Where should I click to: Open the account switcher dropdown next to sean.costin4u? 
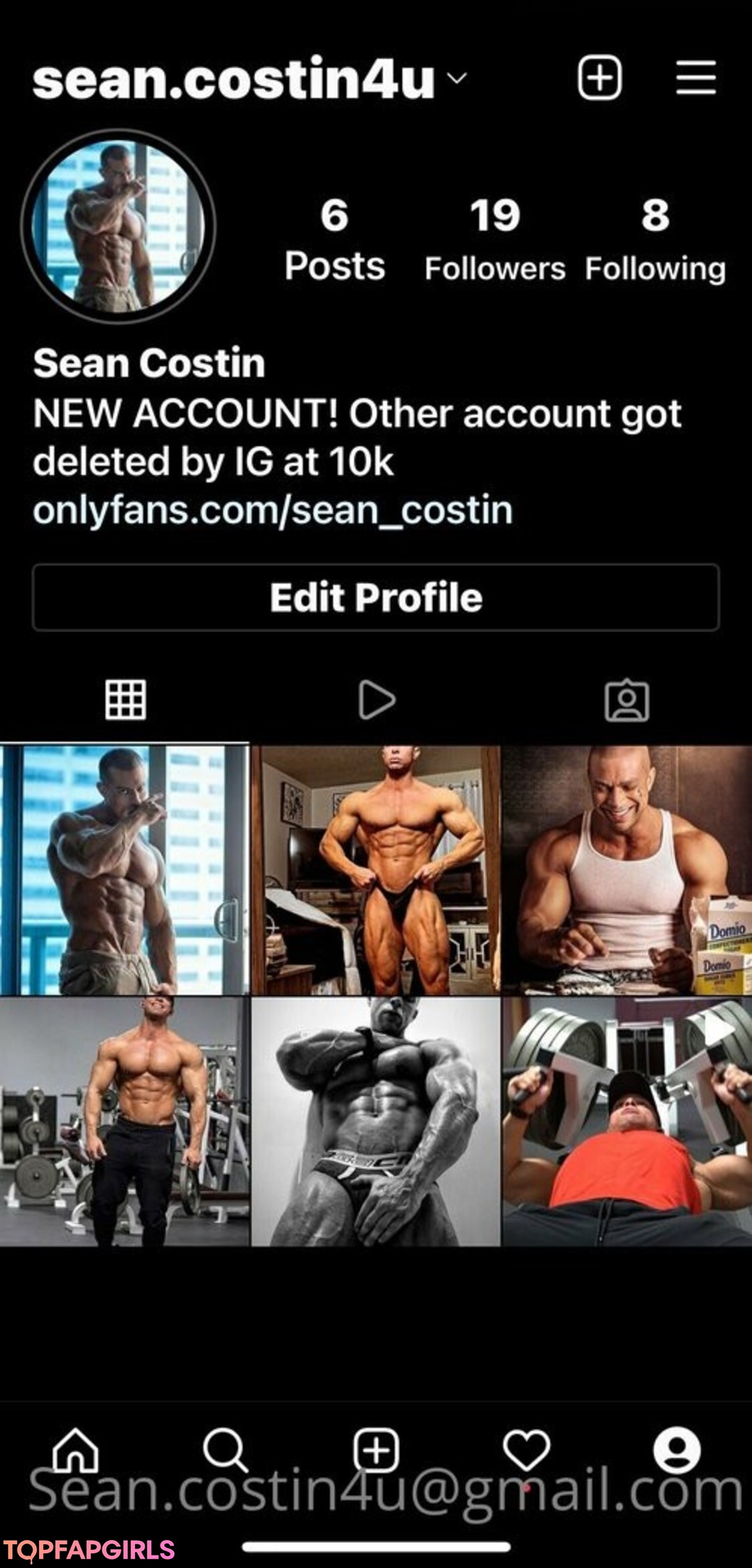pos(457,78)
